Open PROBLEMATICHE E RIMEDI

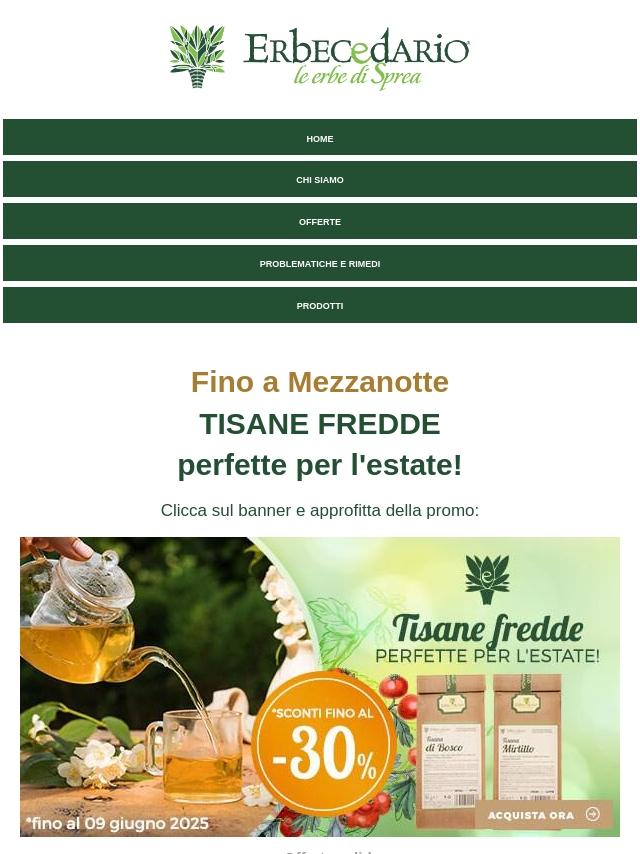coord(320,264)
